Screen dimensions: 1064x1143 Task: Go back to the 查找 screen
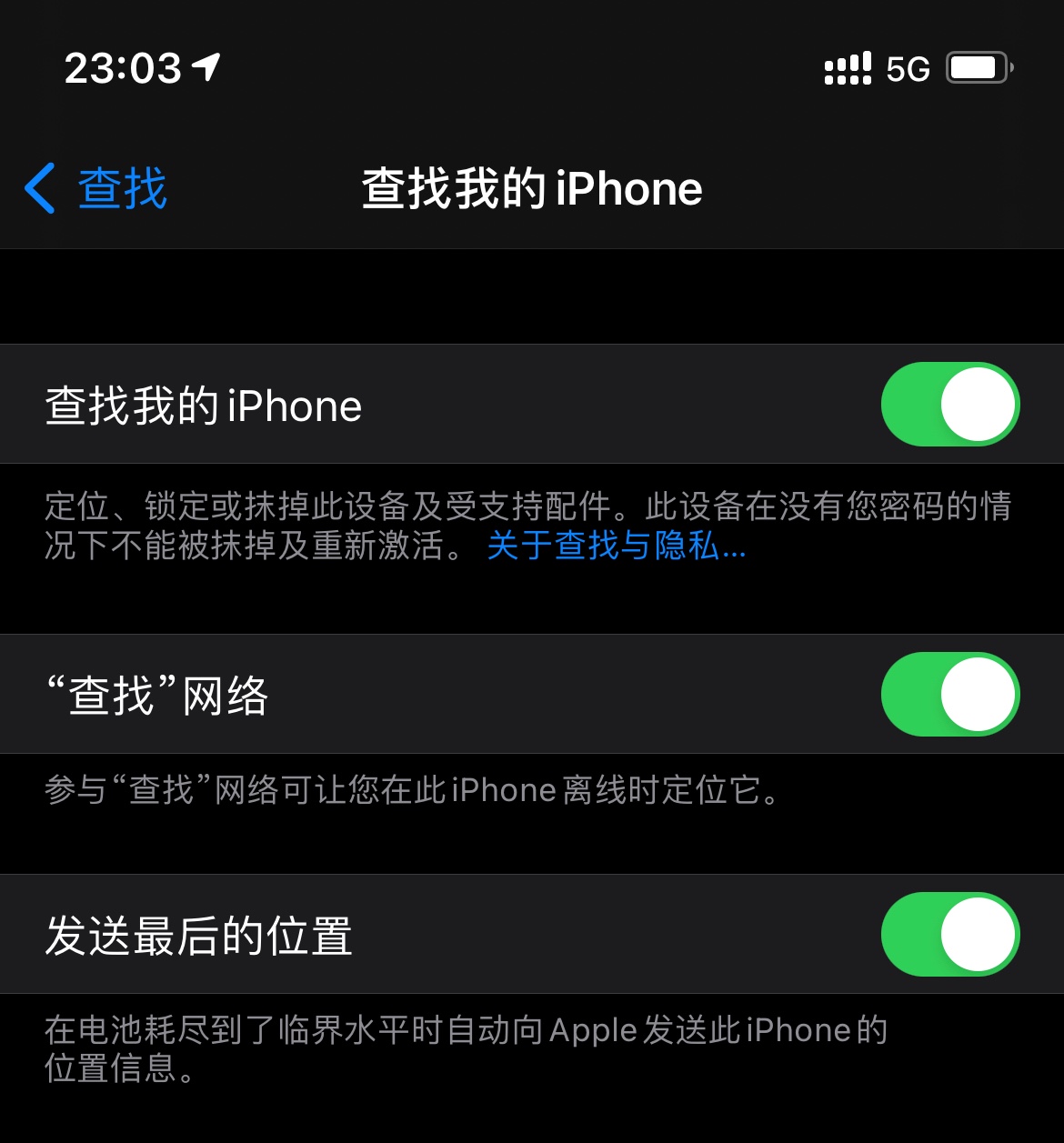point(95,189)
